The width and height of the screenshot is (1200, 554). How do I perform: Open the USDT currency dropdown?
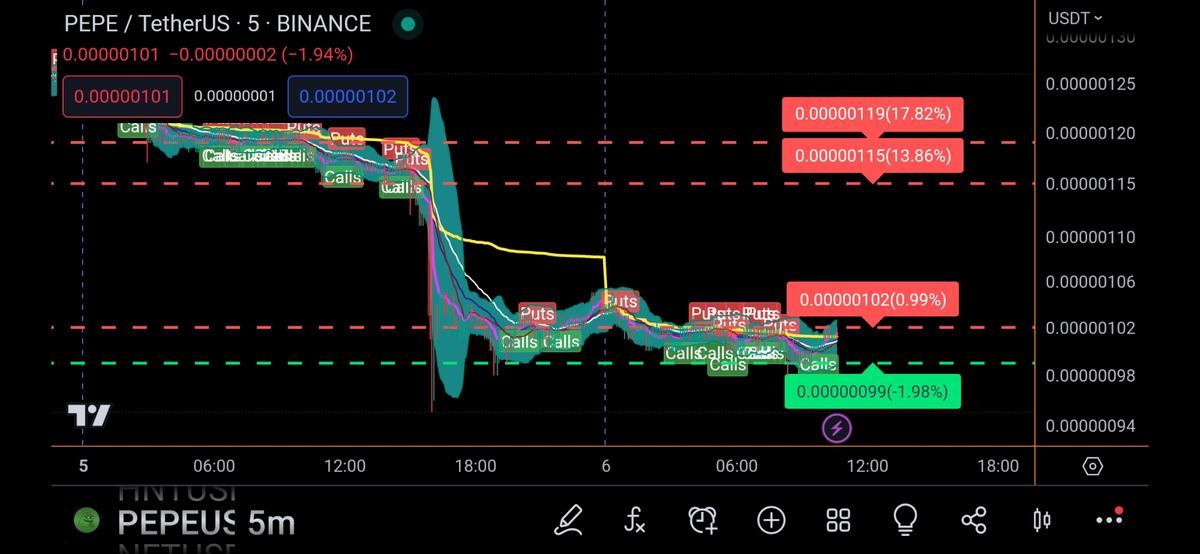1075,18
